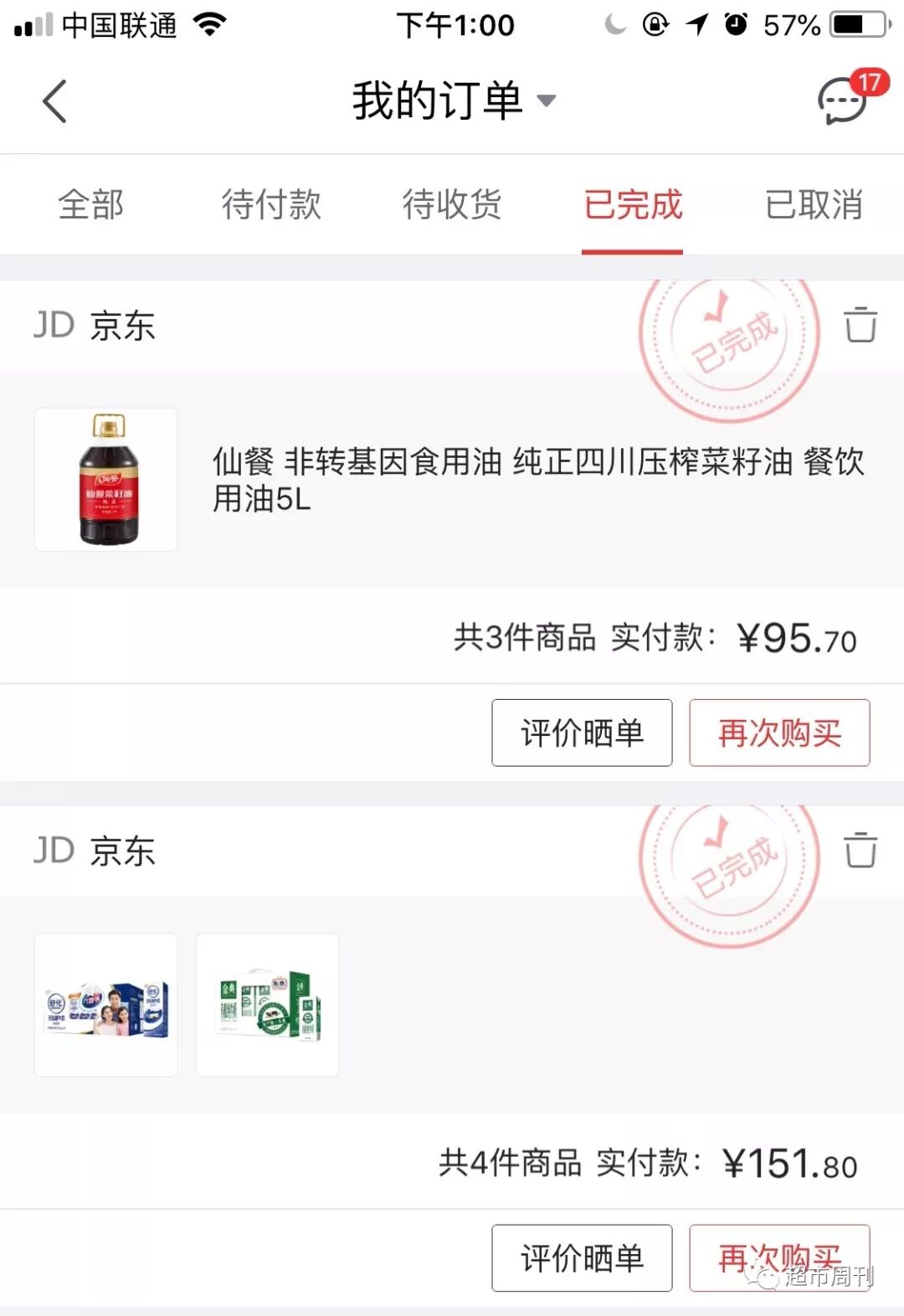Viewport: 904px width, 1316px height.
Task: Switch to the 已取消 tab
Action: (x=814, y=205)
